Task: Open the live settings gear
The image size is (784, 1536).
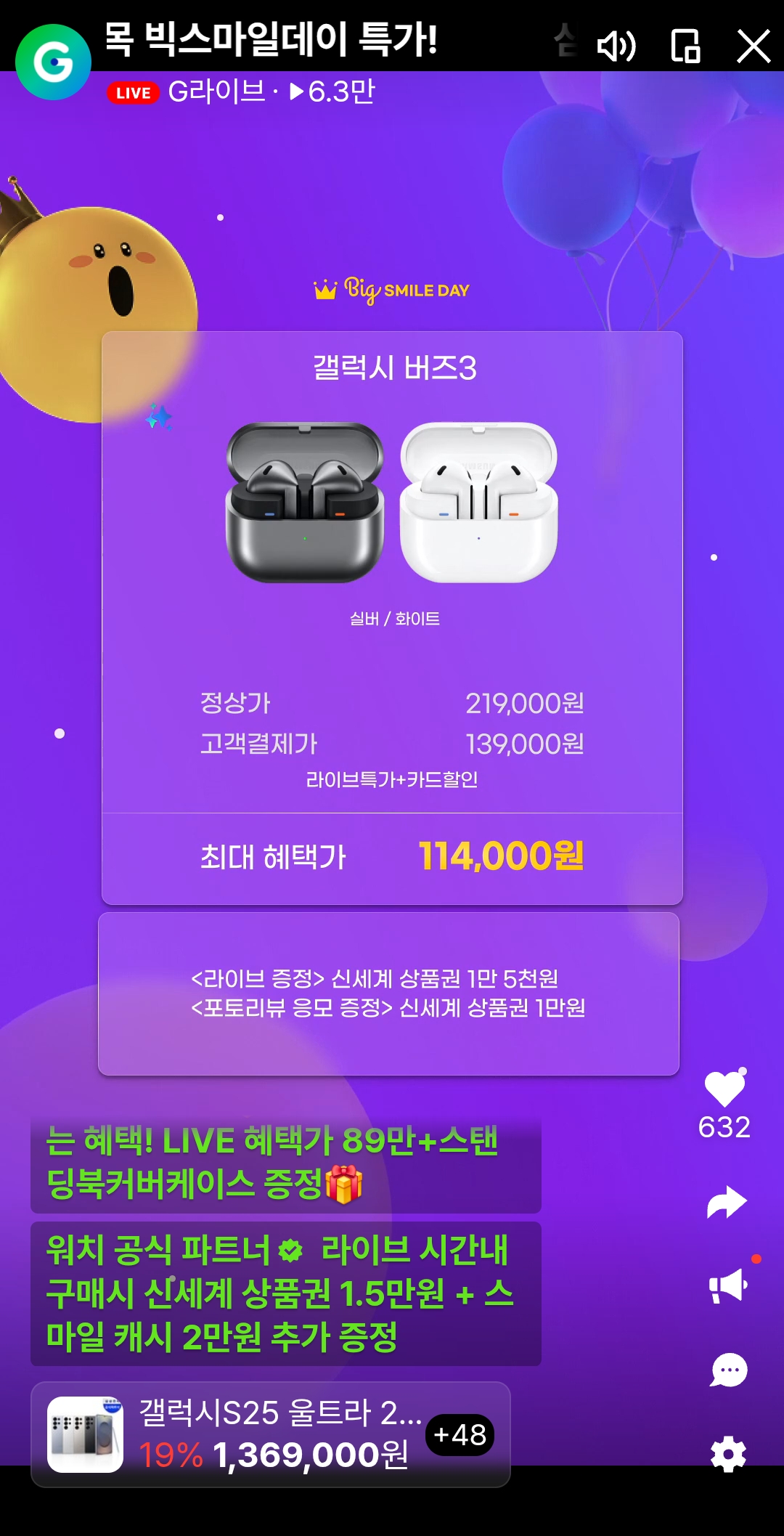Action: (x=728, y=1455)
